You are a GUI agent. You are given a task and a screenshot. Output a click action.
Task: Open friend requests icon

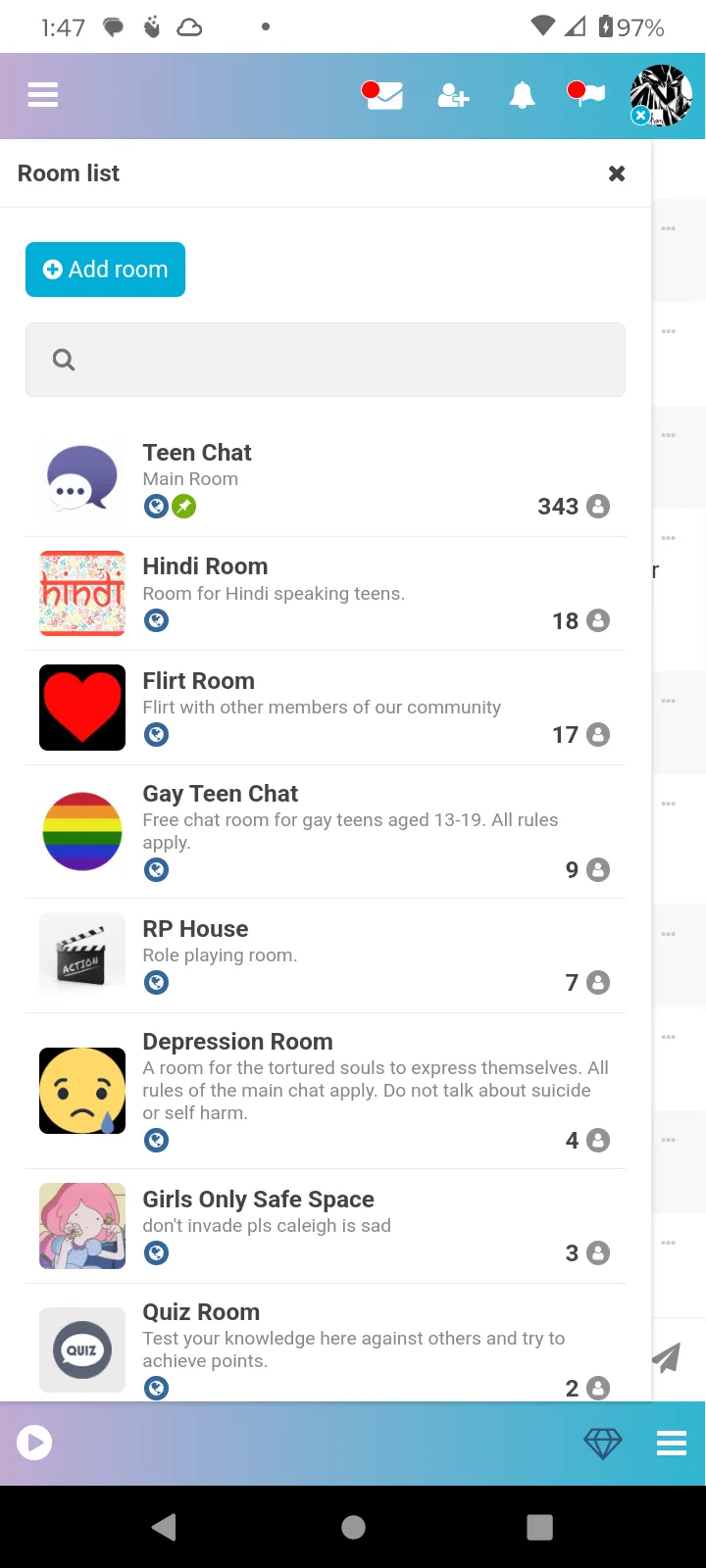click(453, 95)
